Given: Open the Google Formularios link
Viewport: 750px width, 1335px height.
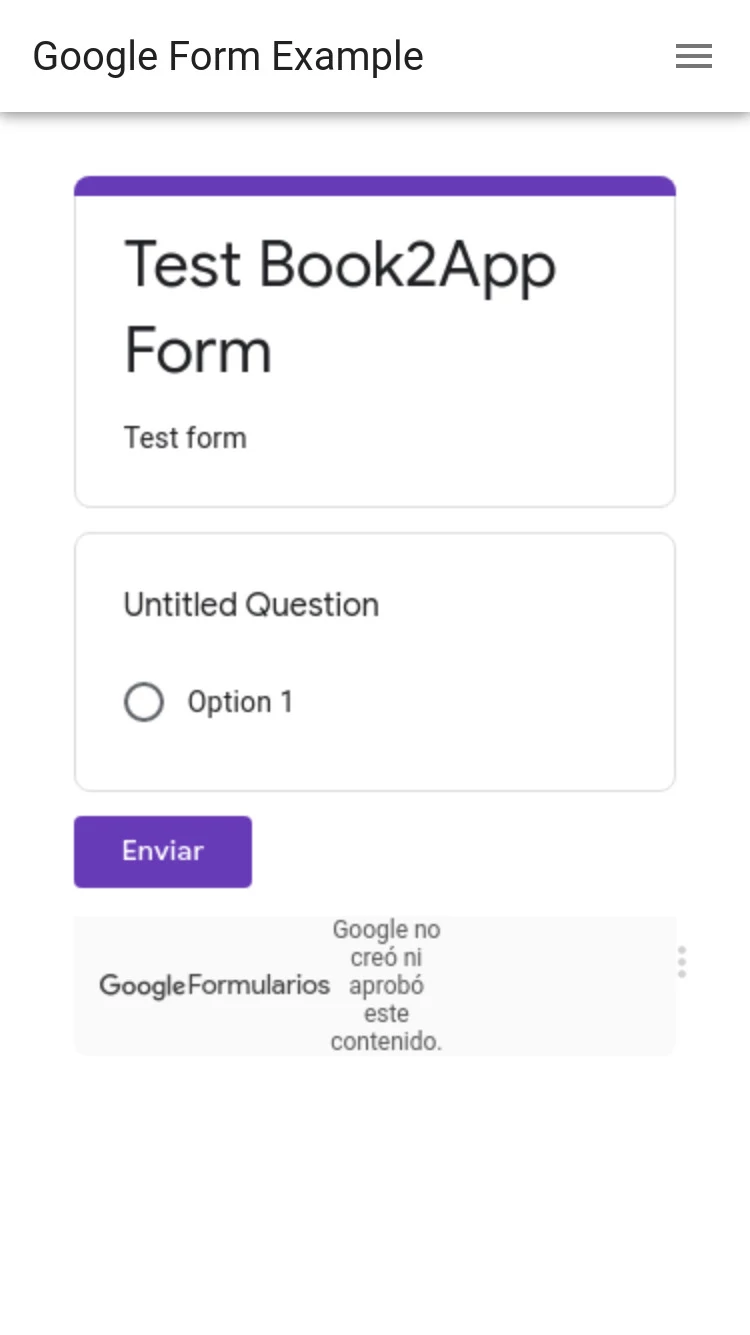Looking at the screenshot, I should pyautogui.click(x=214, y=986).
